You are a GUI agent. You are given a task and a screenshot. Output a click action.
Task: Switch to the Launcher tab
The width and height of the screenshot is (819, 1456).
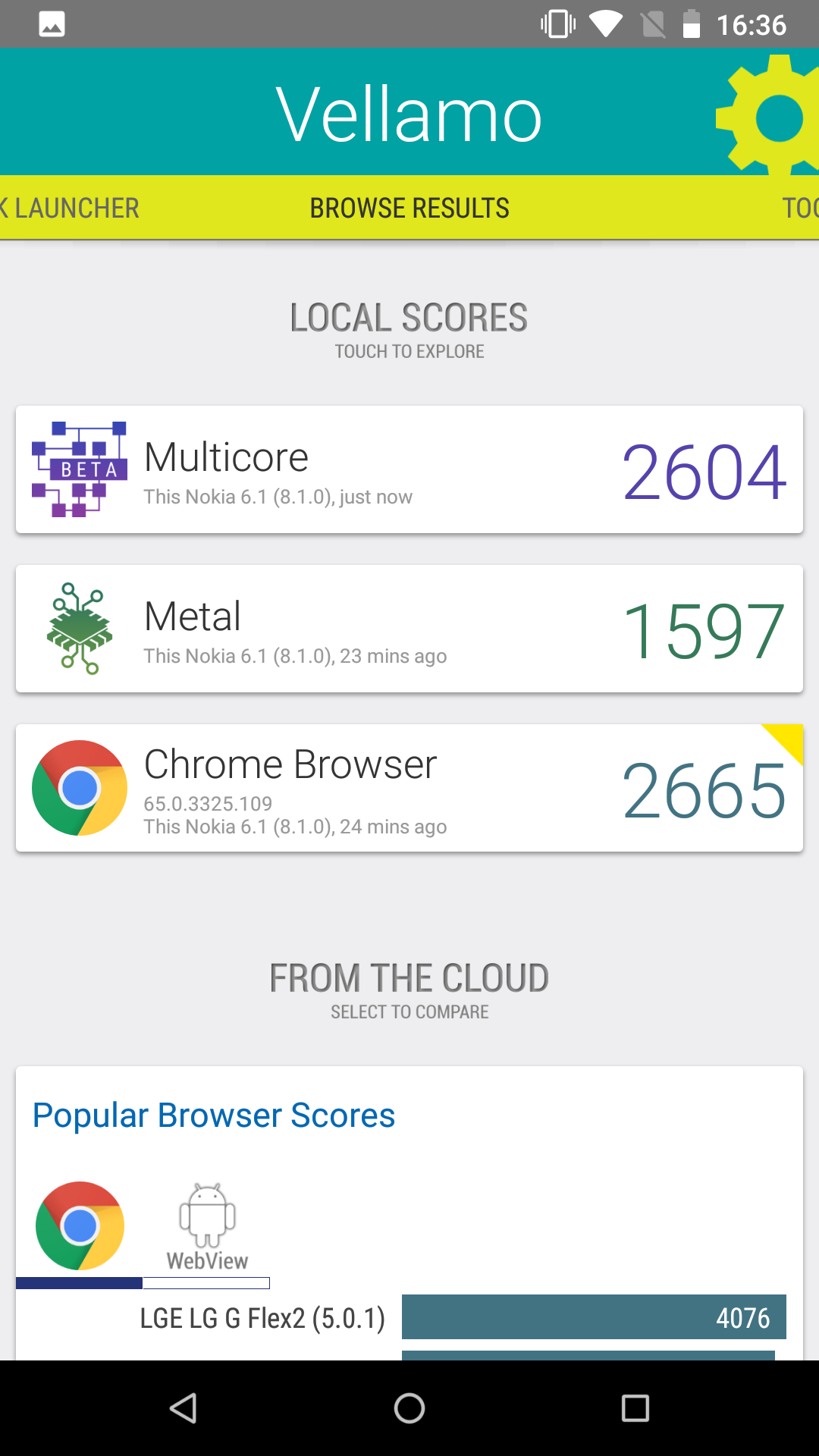[x=70, y=208]
